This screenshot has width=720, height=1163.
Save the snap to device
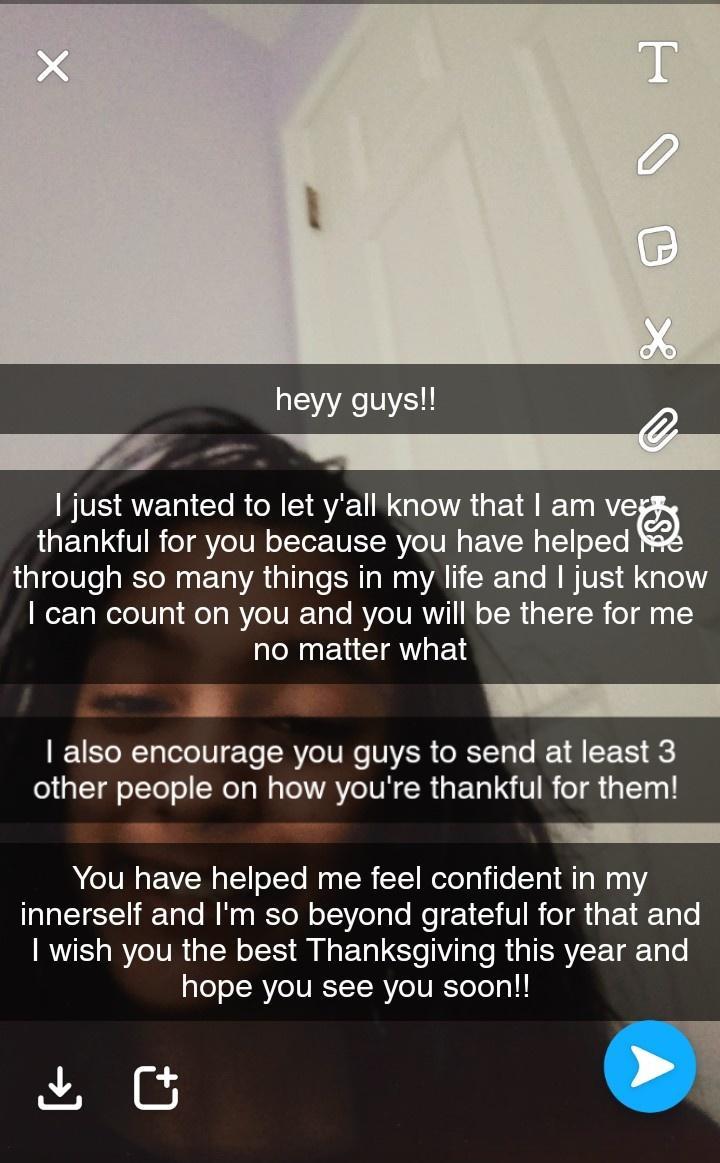point(60,1088)
